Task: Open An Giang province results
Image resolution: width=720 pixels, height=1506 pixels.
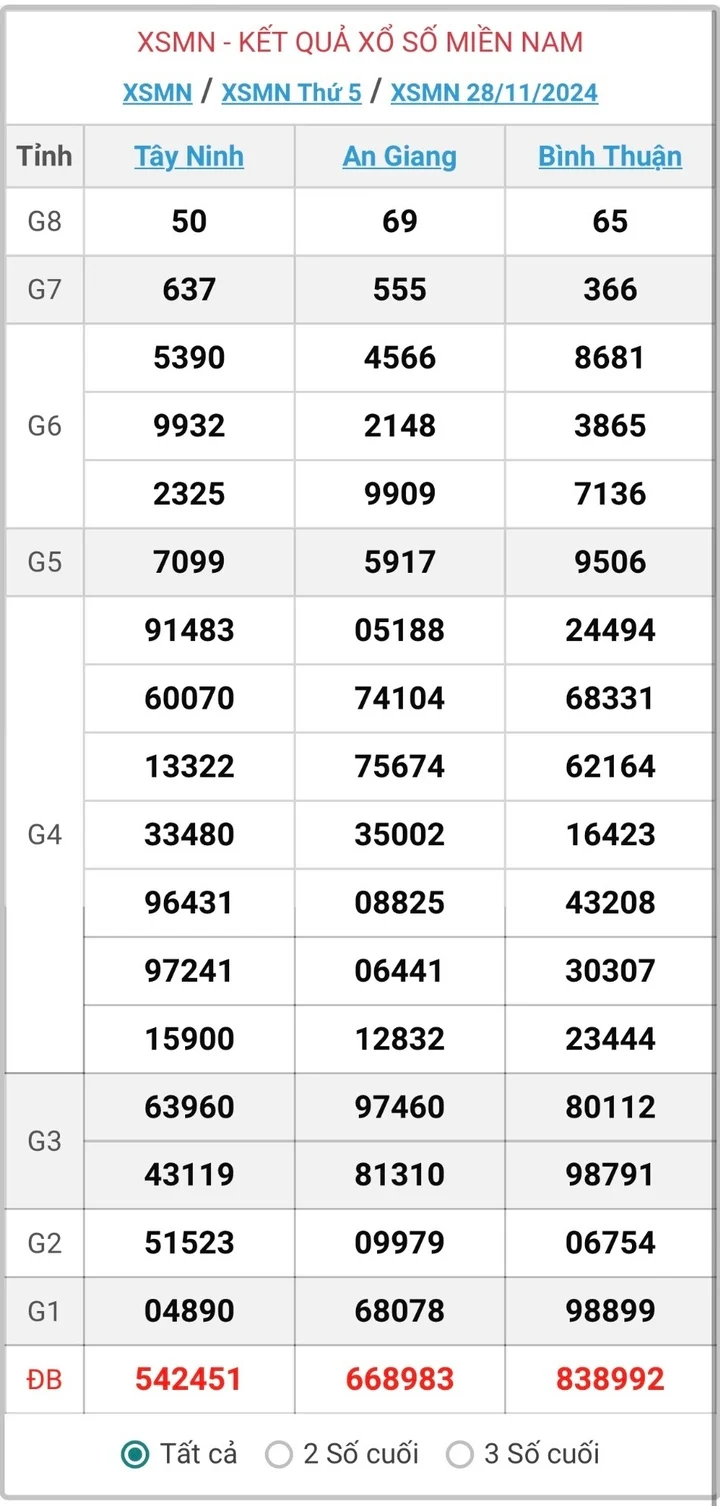Action: point(399,156)
